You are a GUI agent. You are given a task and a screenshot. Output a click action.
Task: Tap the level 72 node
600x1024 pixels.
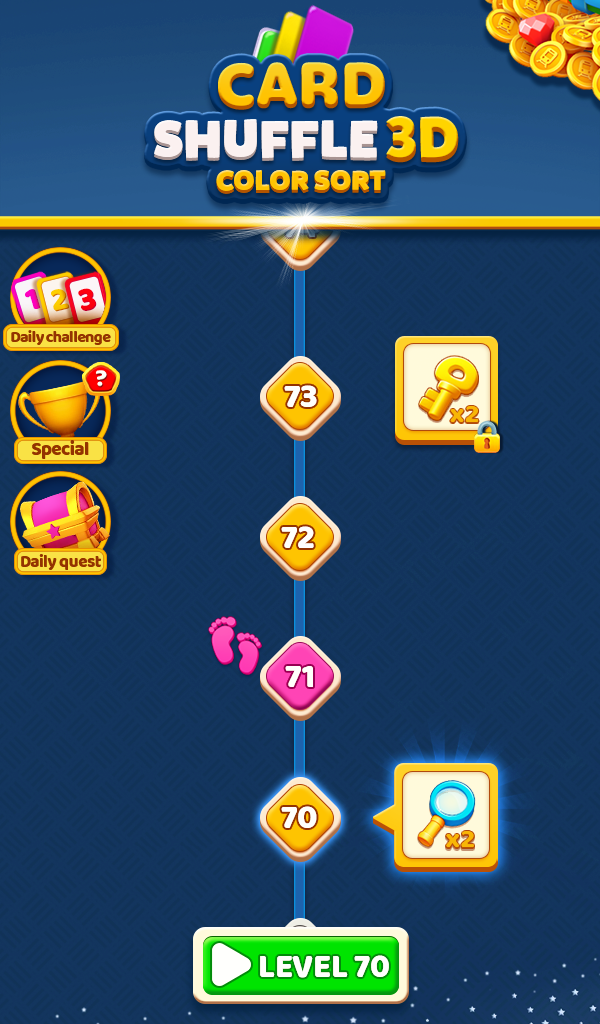tap(300, 537)
